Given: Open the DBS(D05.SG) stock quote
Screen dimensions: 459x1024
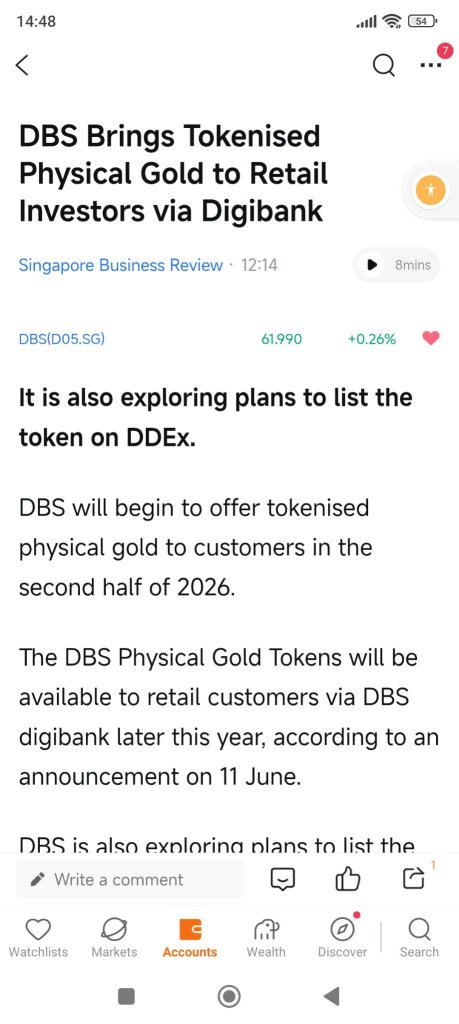Looking at the screenshot, I should 62,338.
